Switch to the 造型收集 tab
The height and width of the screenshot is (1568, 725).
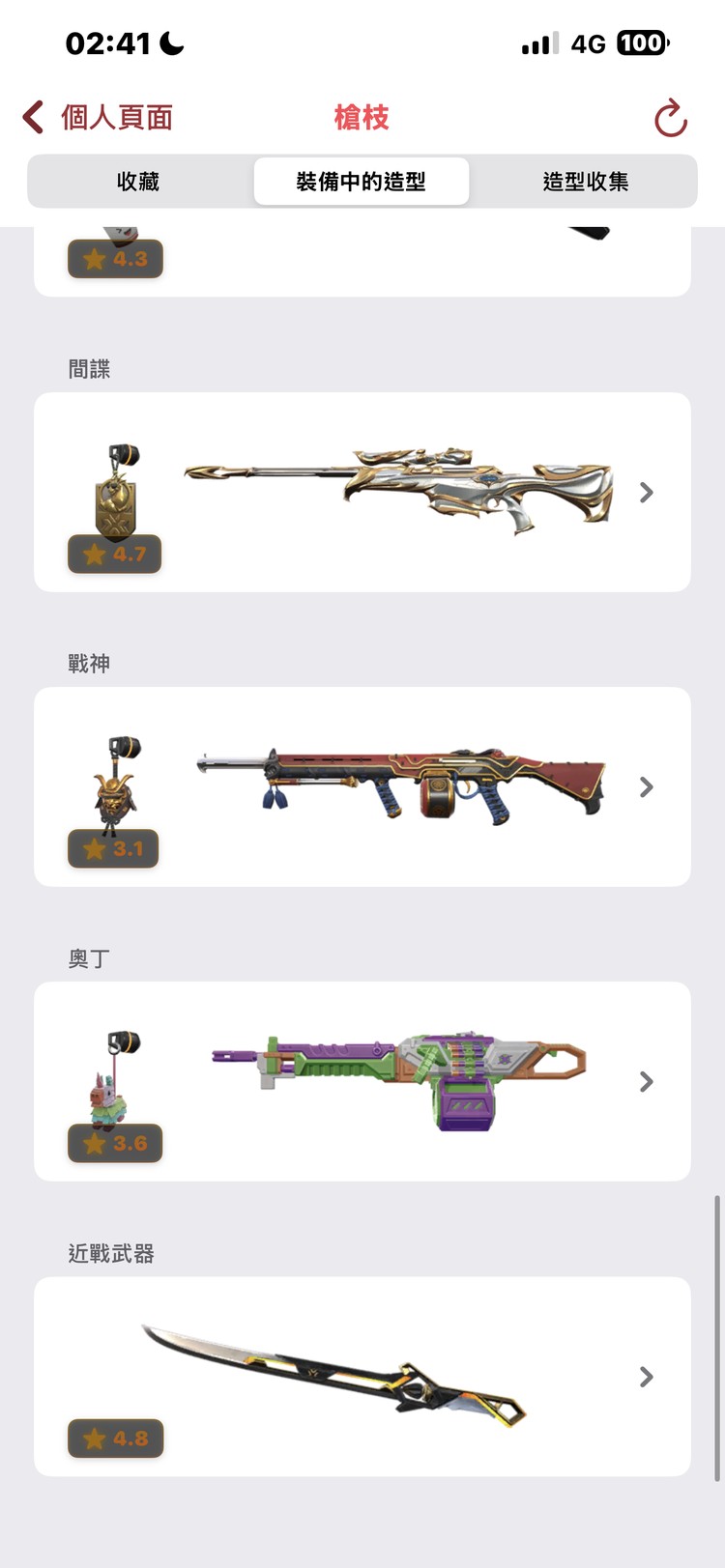pos(585,182)
